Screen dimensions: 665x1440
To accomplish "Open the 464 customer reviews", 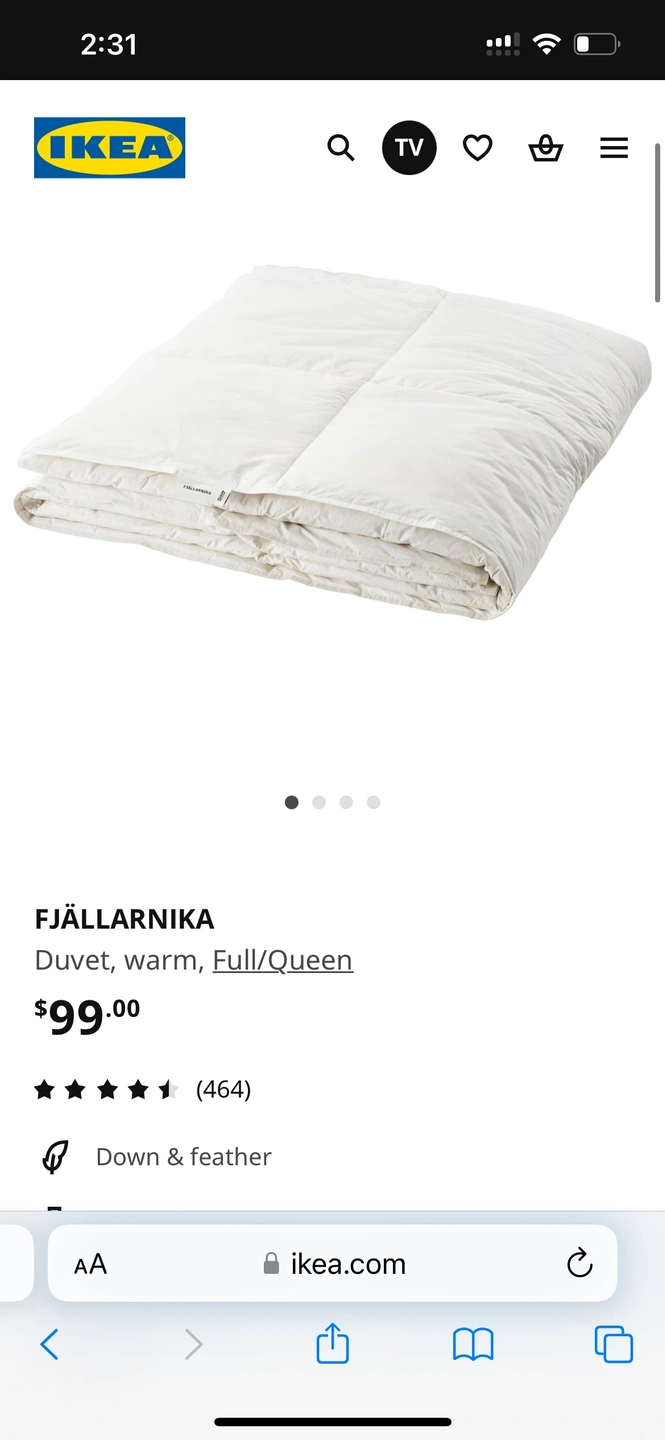I will click(x=222, y=1089).
